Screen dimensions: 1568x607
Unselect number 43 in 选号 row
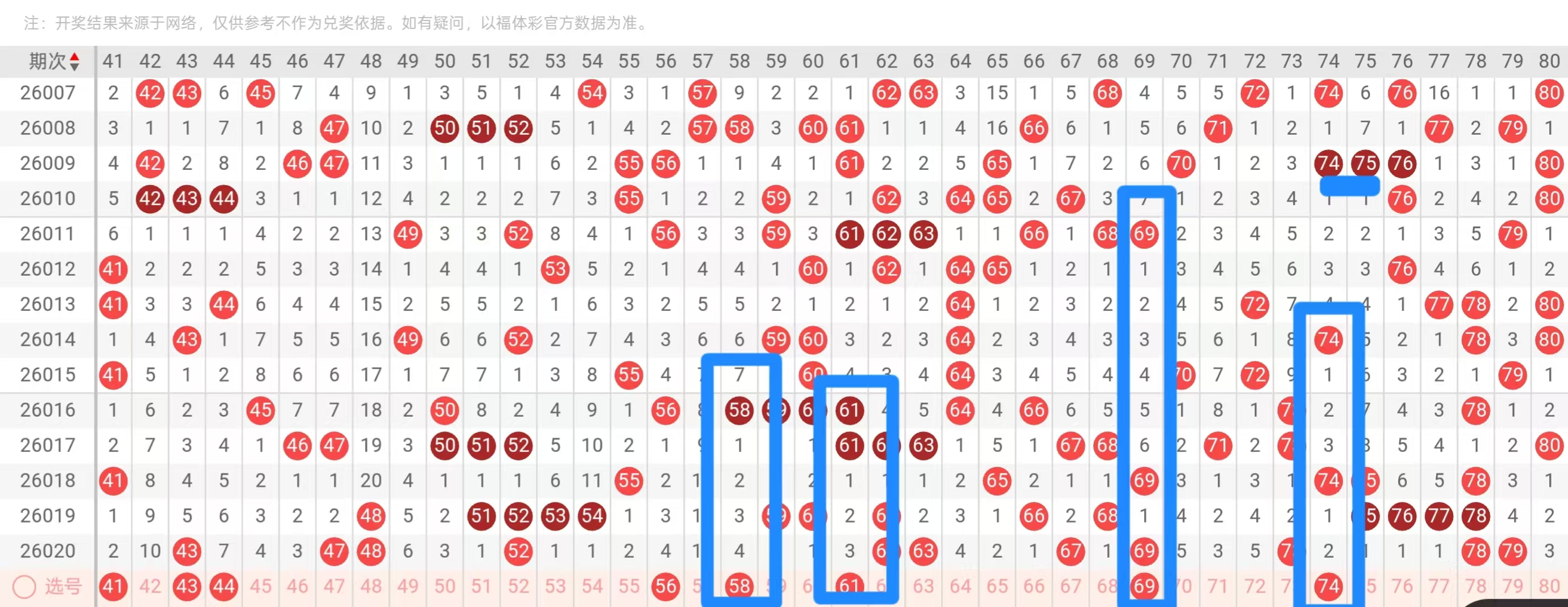pyautogui.click(x=187, y=586)
